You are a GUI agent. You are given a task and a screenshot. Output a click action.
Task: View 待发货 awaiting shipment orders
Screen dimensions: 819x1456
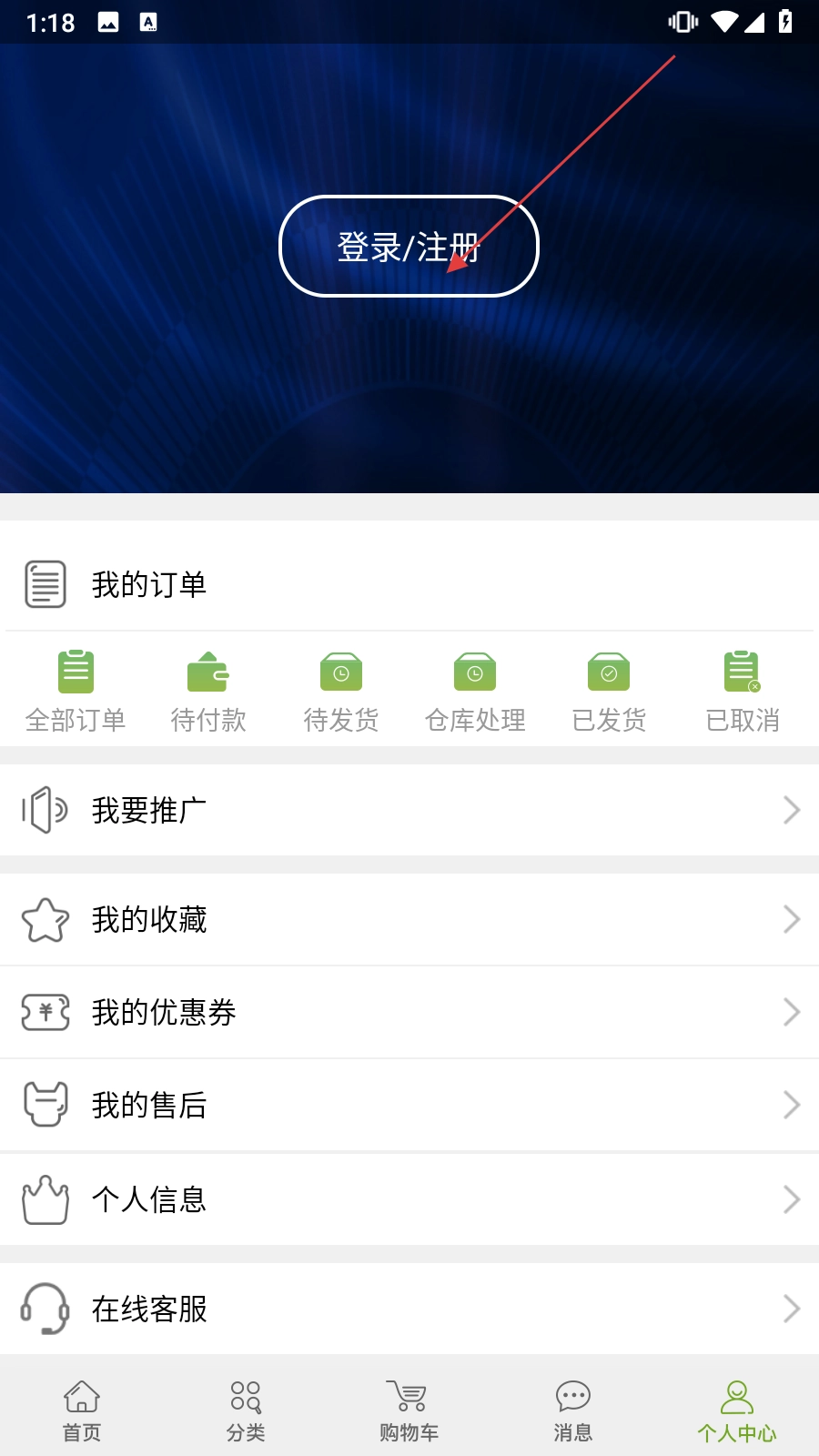click(341, 692)
